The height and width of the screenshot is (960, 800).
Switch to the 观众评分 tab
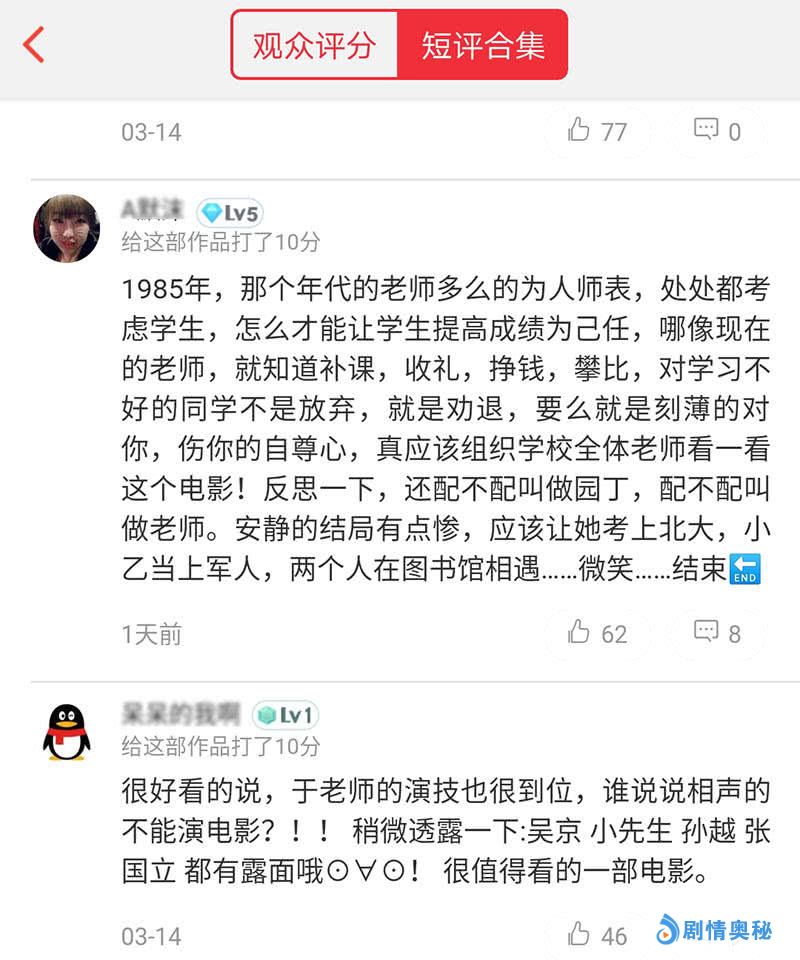(x=314, y=45)
